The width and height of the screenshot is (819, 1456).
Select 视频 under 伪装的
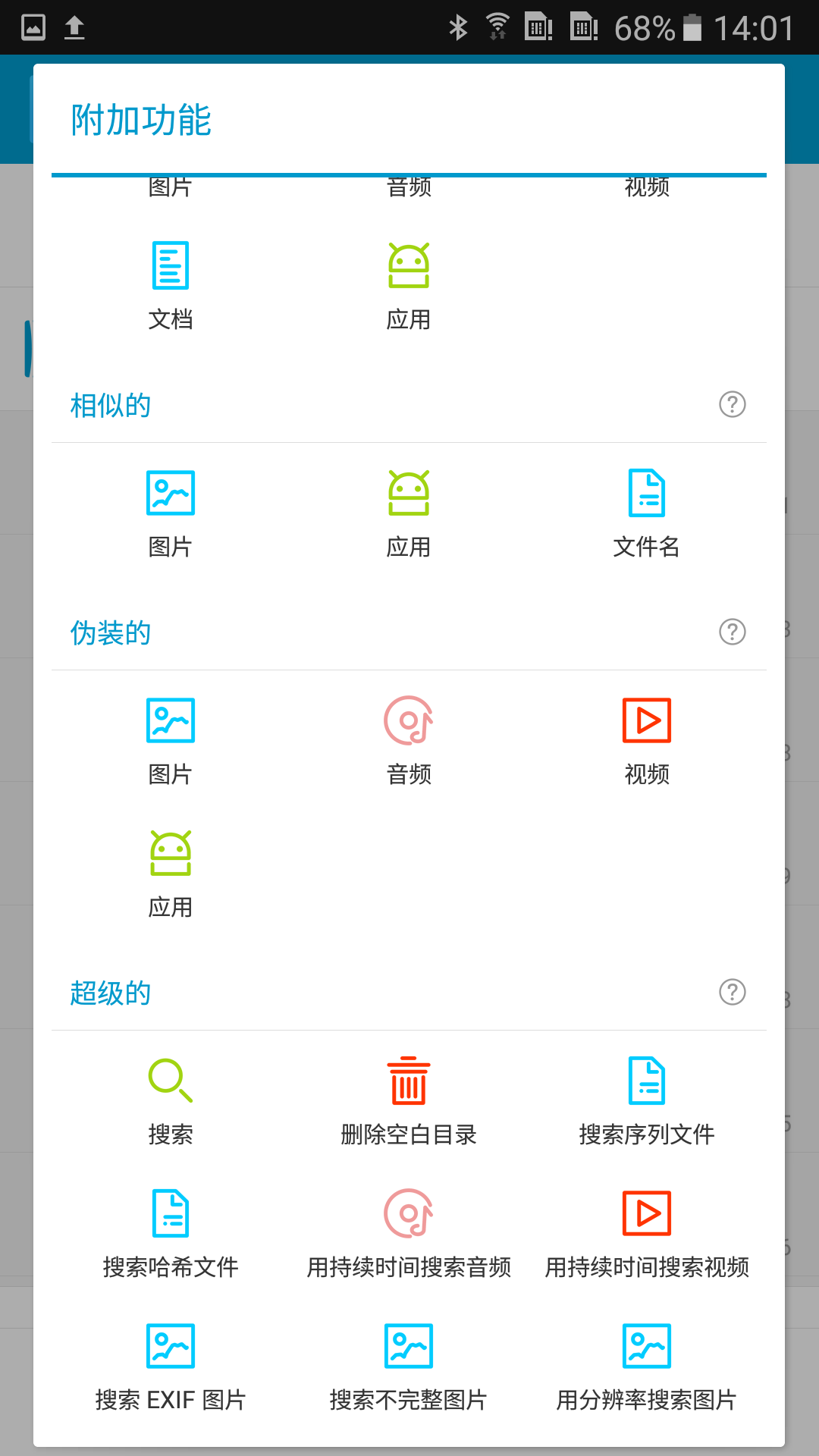[x=647, y=739]
